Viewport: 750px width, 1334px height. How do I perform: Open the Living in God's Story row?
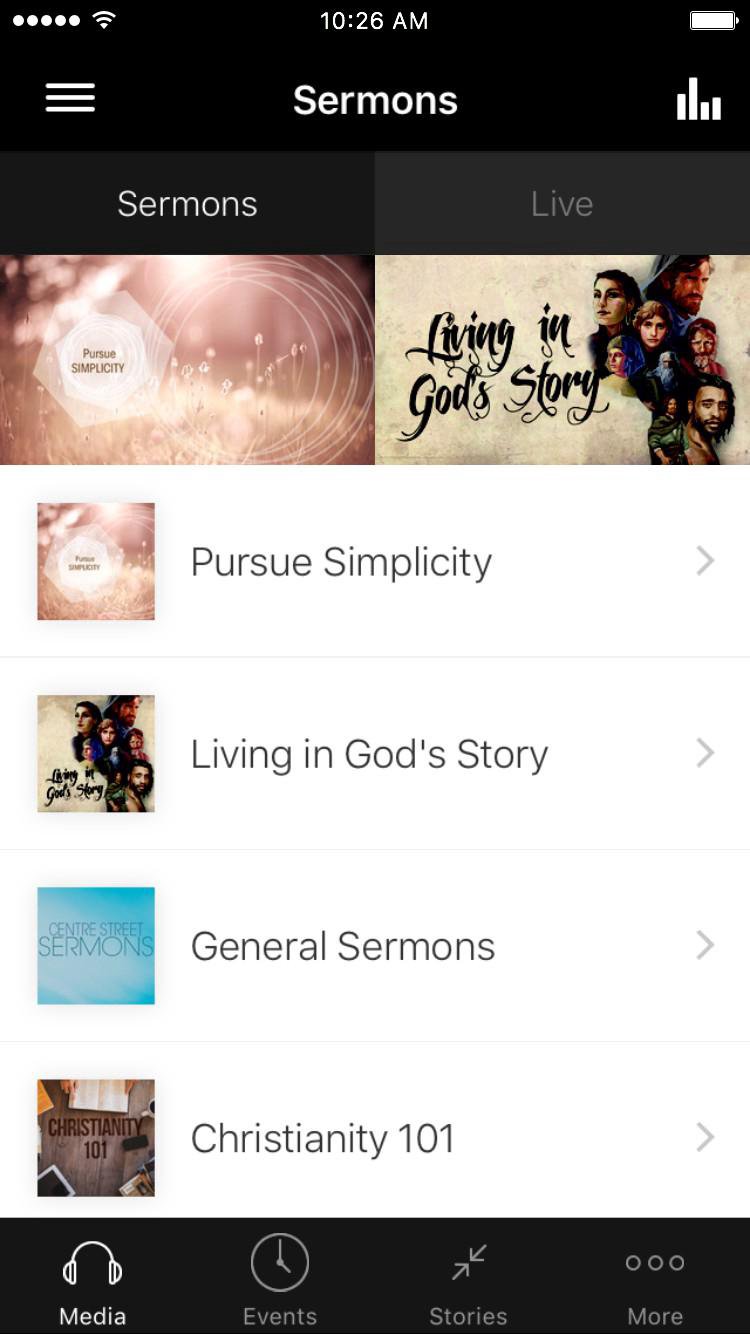(x=375, y=754)
